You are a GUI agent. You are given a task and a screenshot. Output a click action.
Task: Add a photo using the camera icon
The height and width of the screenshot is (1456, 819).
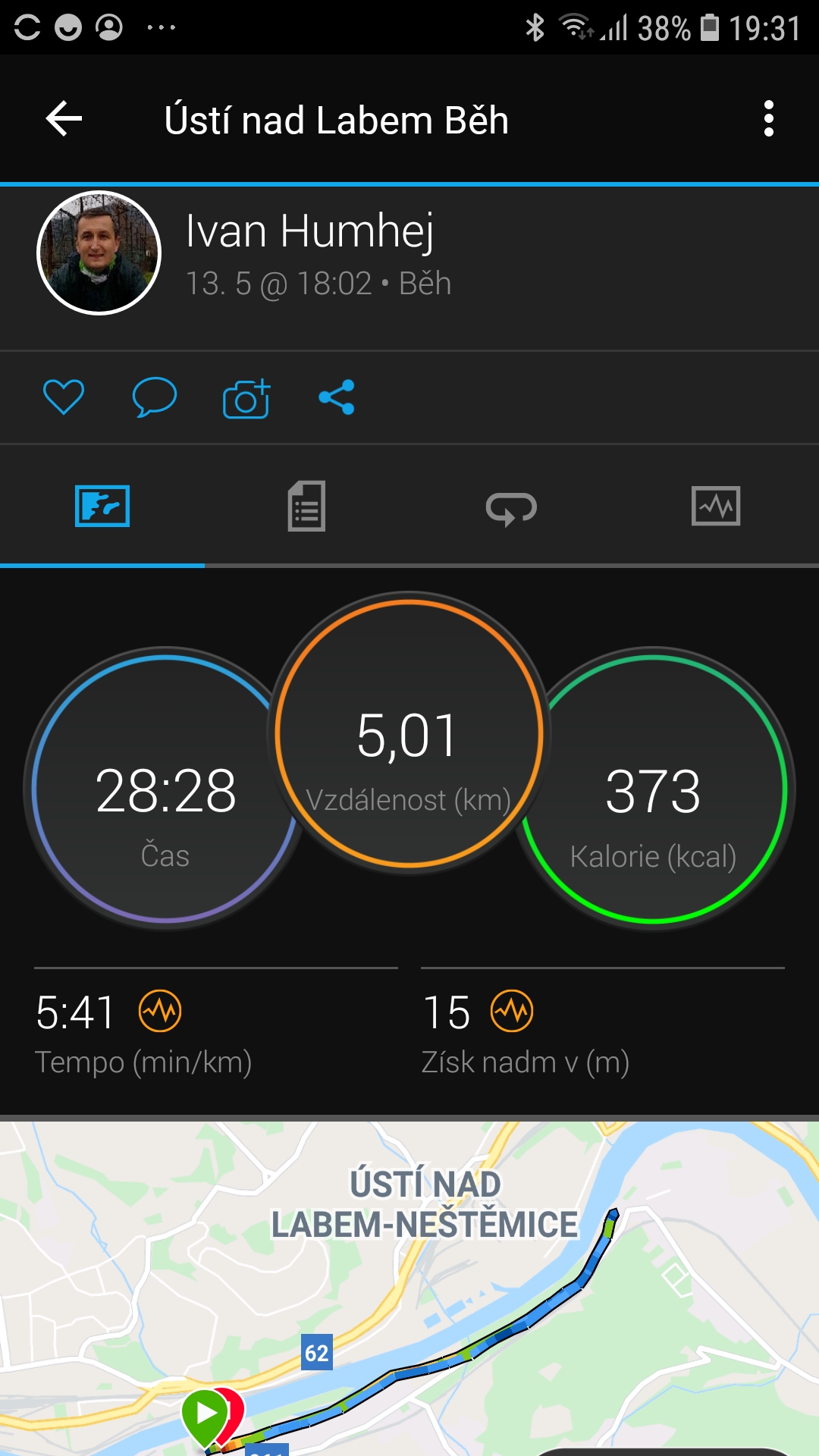pyautogui.click(x=246, y=397)
